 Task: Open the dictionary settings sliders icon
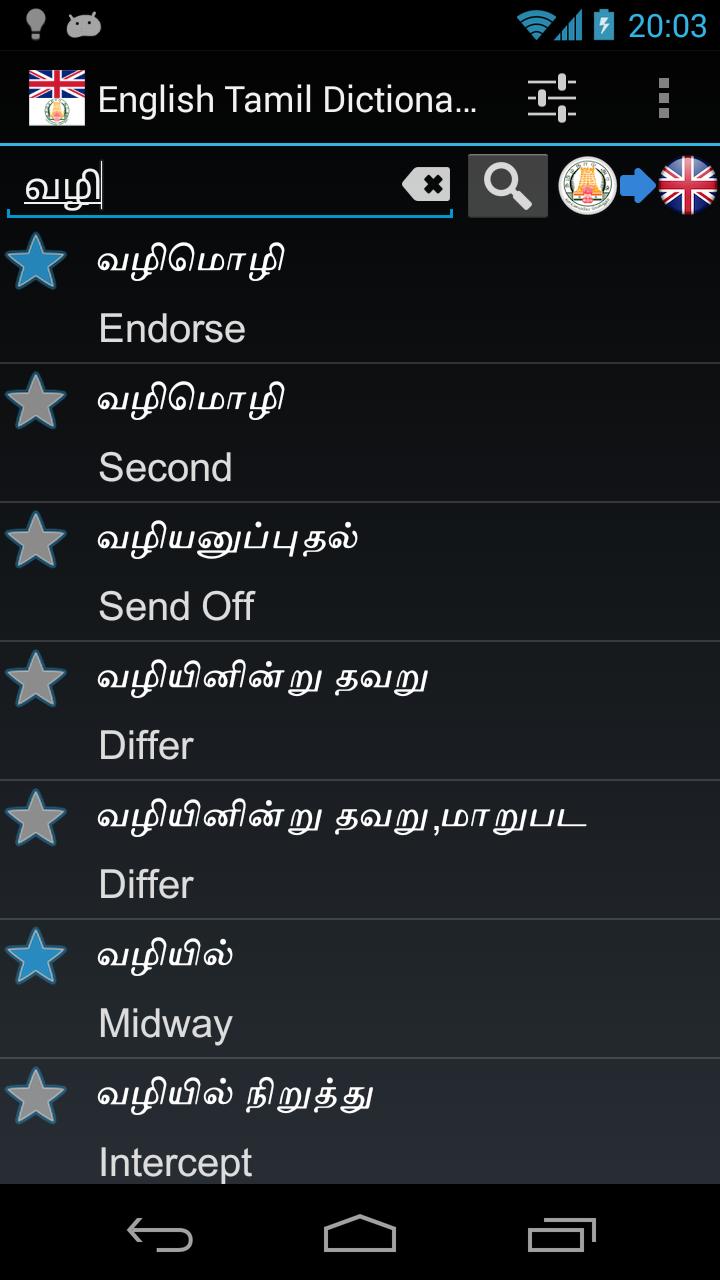[551, 98]
